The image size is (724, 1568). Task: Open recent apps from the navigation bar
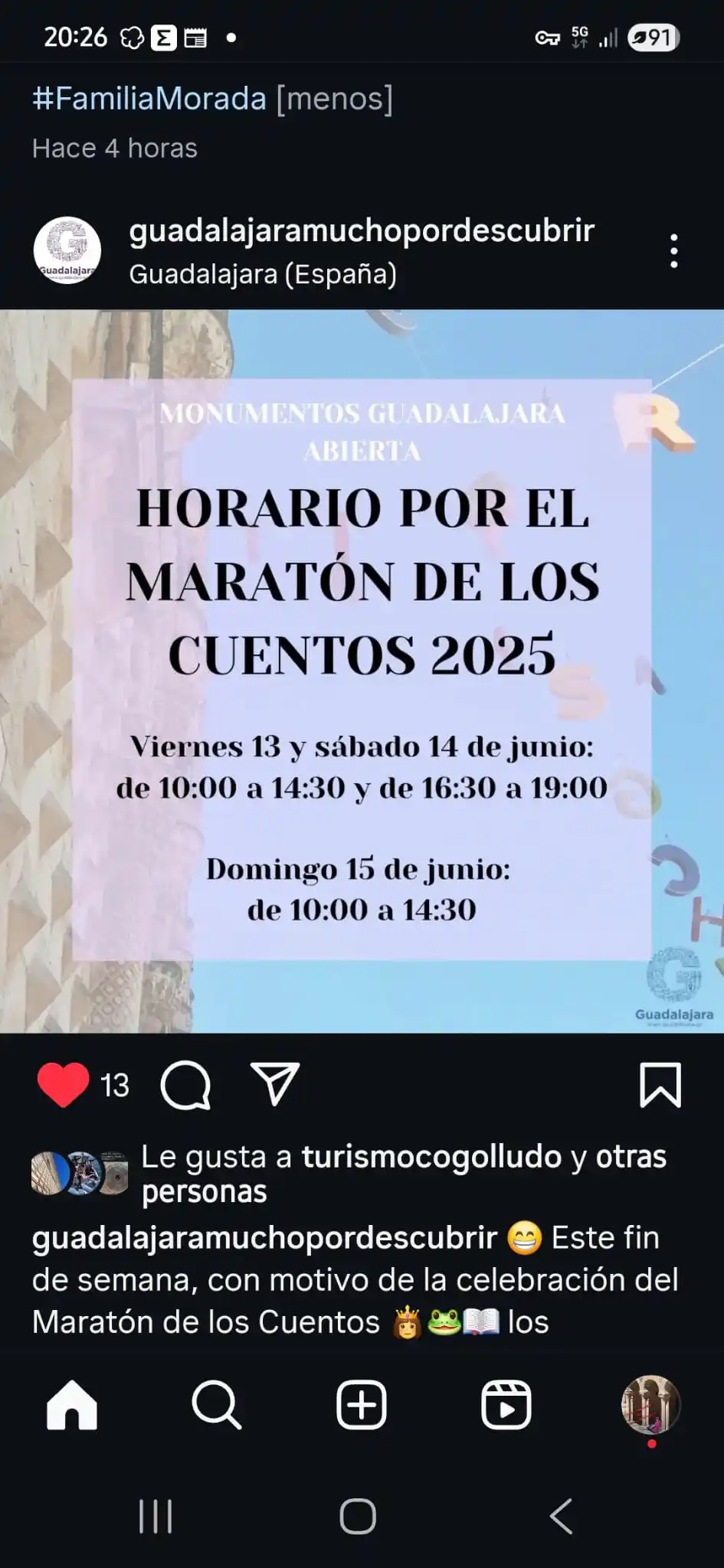coord(156,1516)
